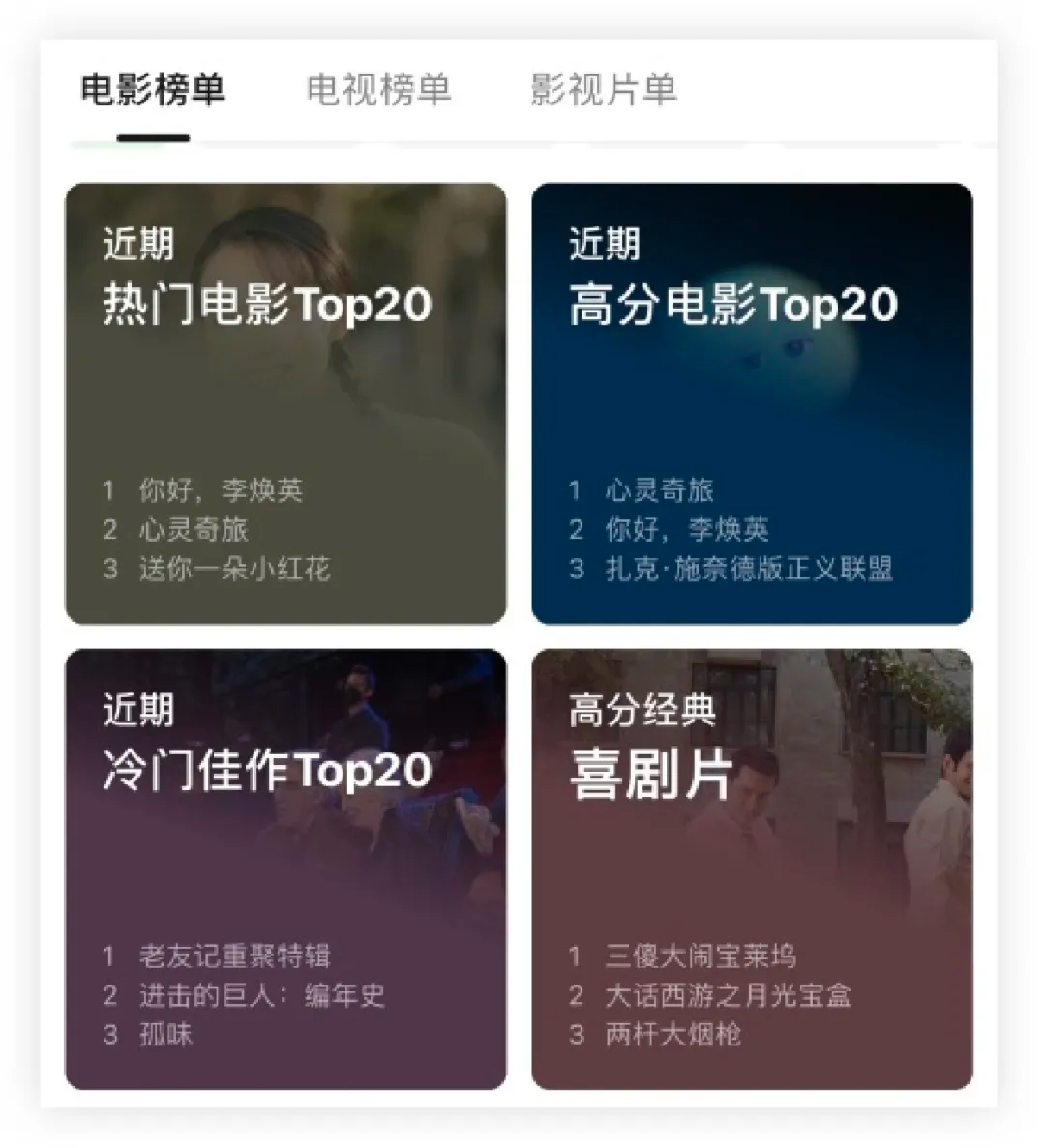1045x1148 pixels.
Task: Switch to the 电影榜单 tab
Action: pyautogui.click(x=153, y=90)
